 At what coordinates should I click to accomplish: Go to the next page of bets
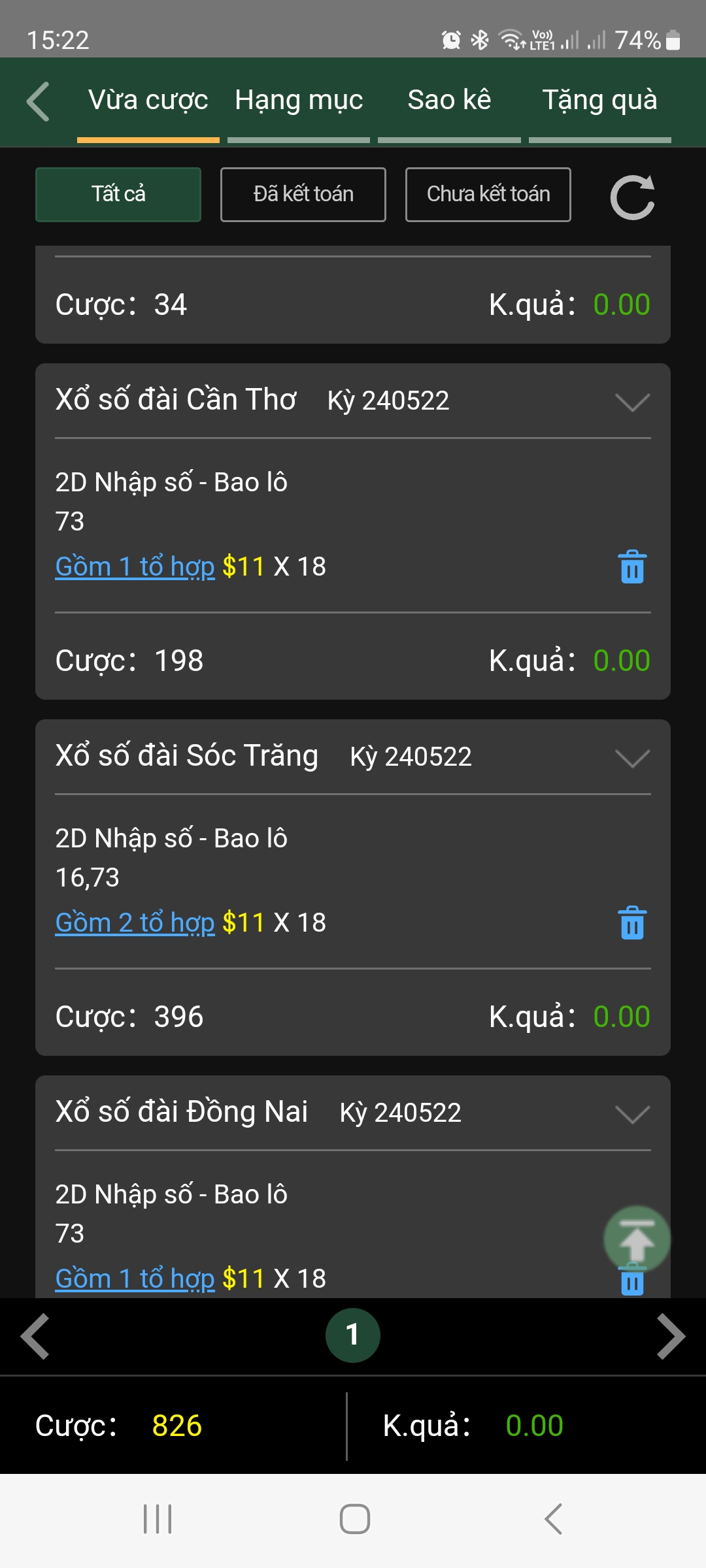click(671, 1337)
